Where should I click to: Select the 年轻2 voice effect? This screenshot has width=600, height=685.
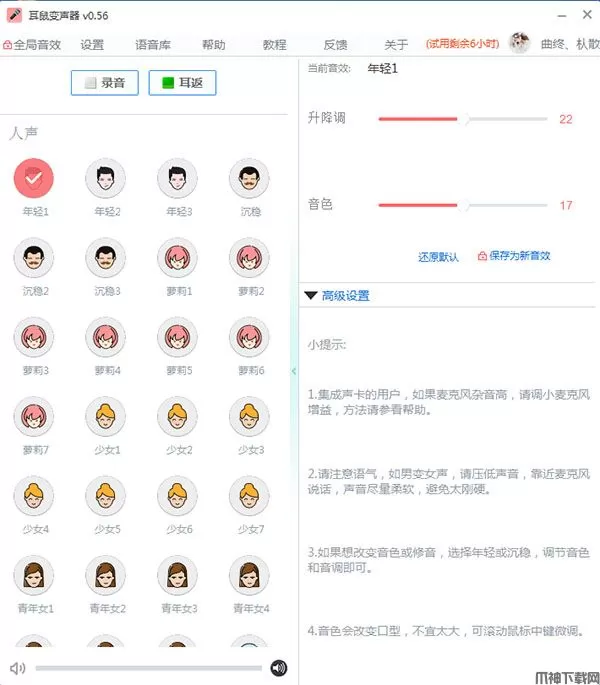point(106,180)
